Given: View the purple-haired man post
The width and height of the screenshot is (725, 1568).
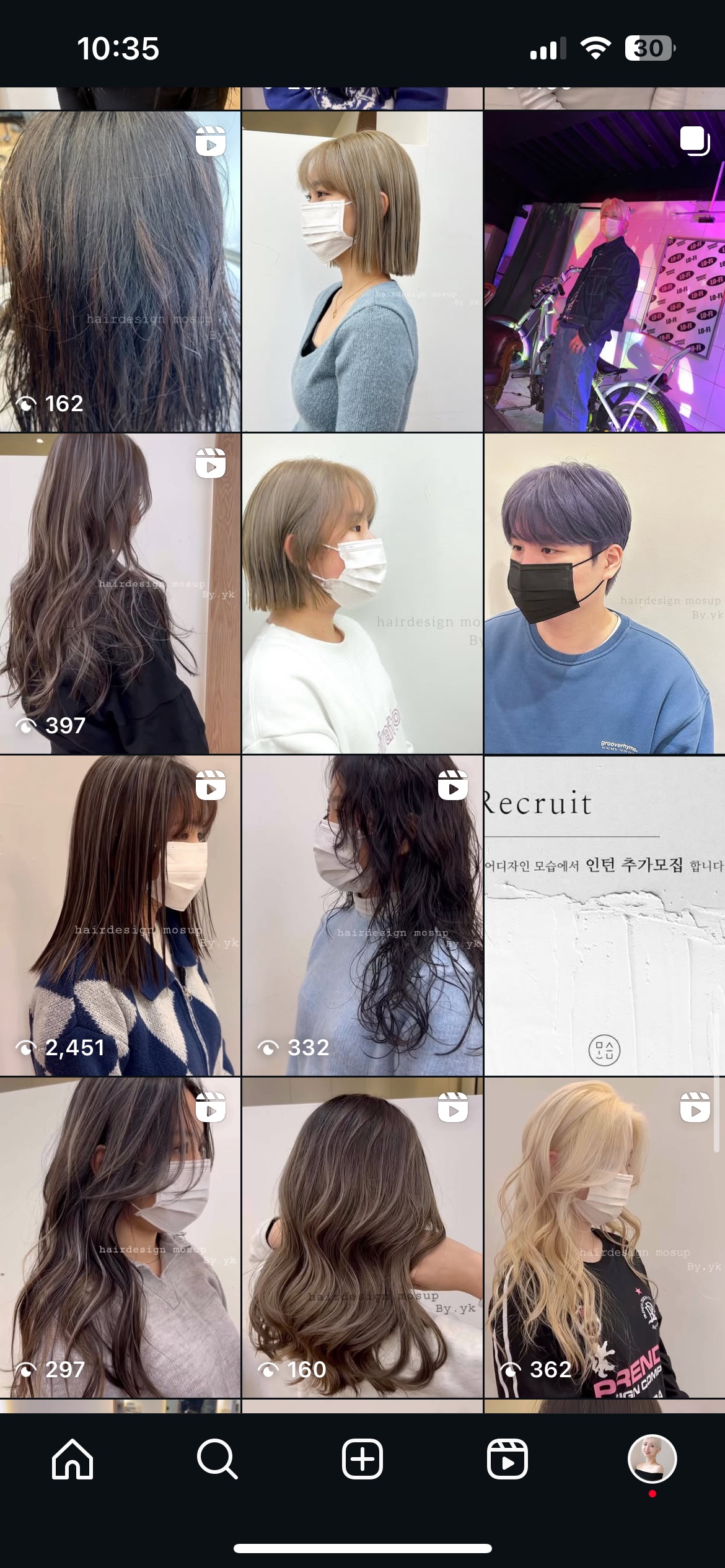Looking at the screenshot, I should (x=604, y=593).
